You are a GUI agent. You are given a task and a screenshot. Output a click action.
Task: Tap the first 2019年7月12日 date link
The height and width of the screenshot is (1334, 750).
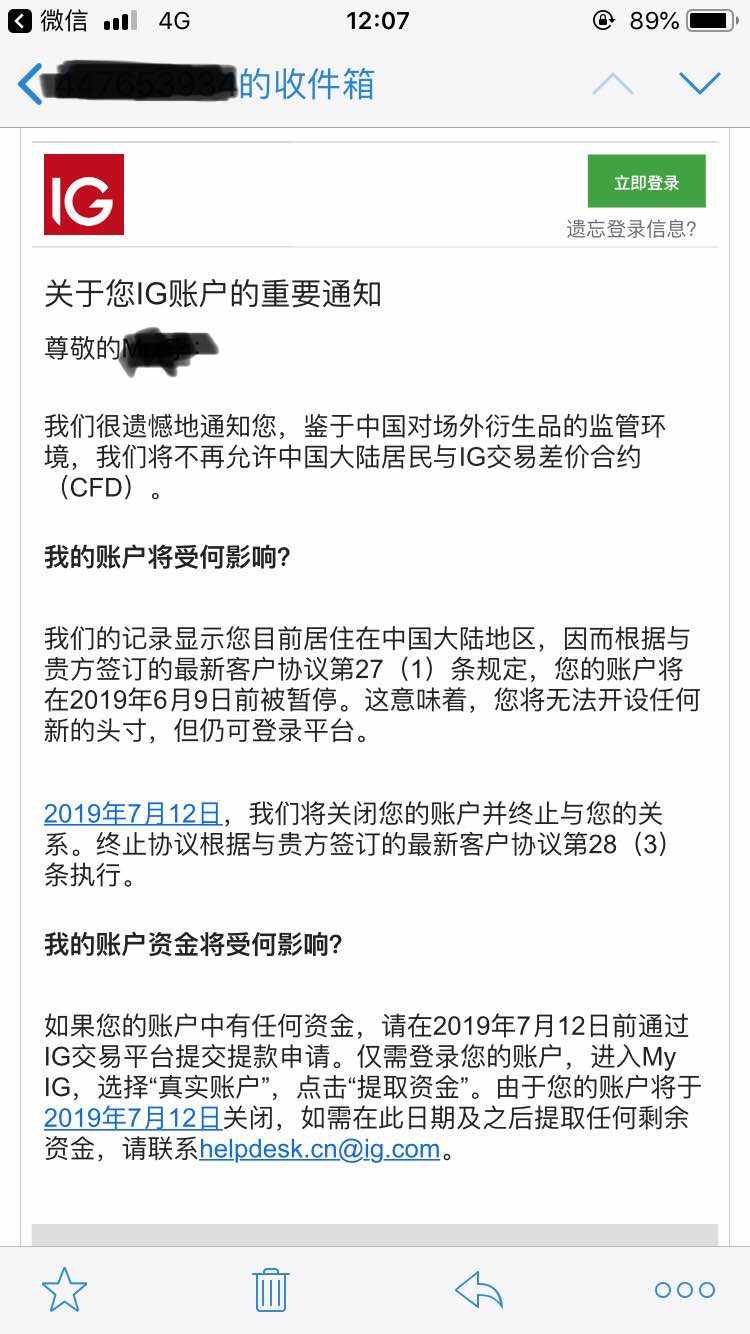(x=132, y=813)
